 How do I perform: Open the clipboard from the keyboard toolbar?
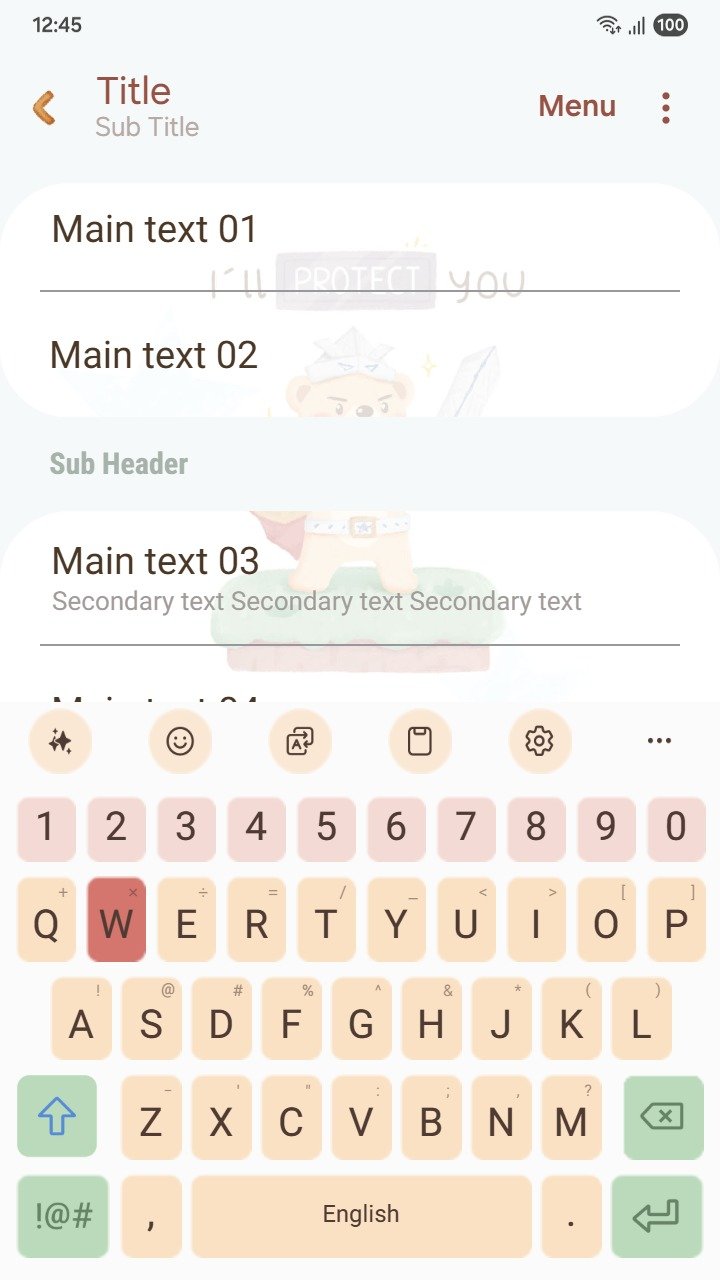(420, 741)
